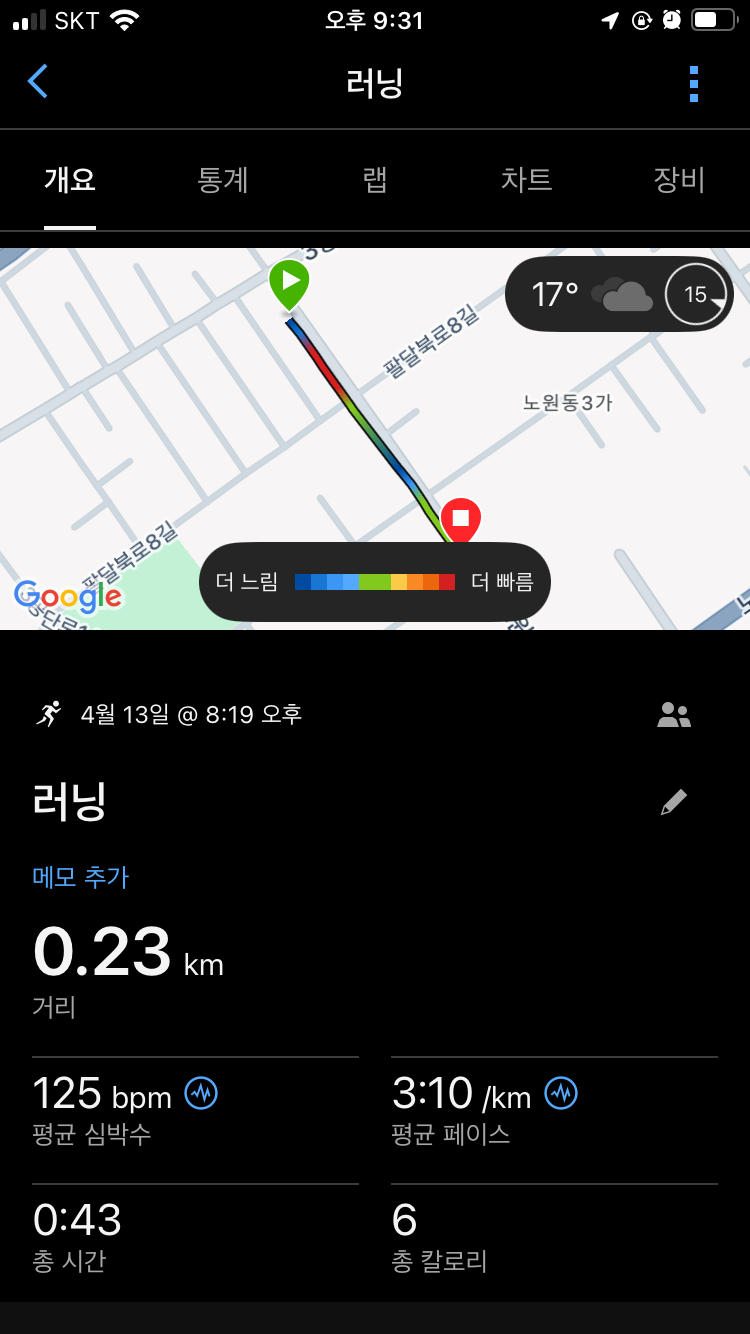
Task: Tap 메모 추가 to add a note
Action: pos(80,877)
